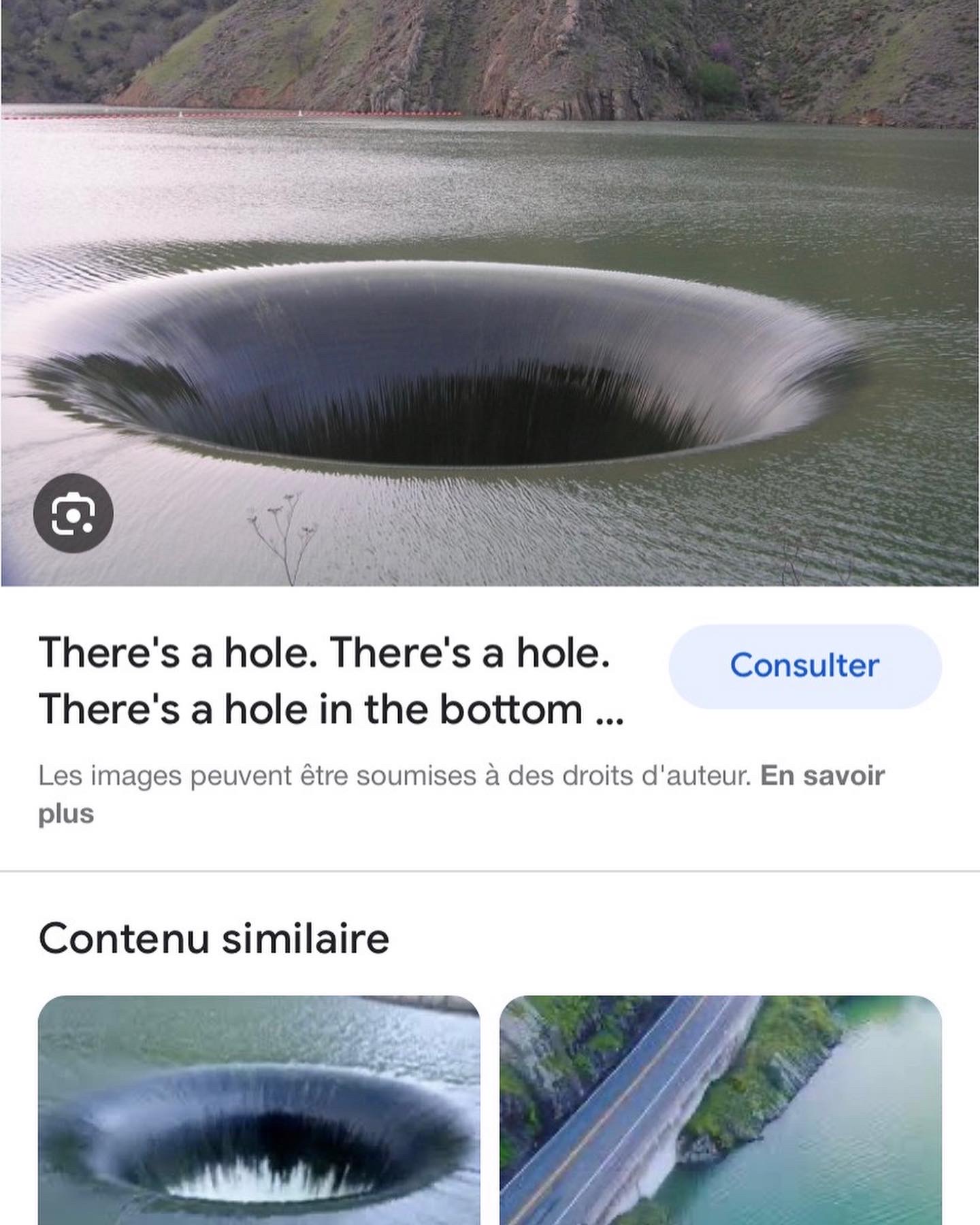Viewport: 980px width, 1225px height.
Task: Open Google Lens on the spillway image
Action: [73, 512]
